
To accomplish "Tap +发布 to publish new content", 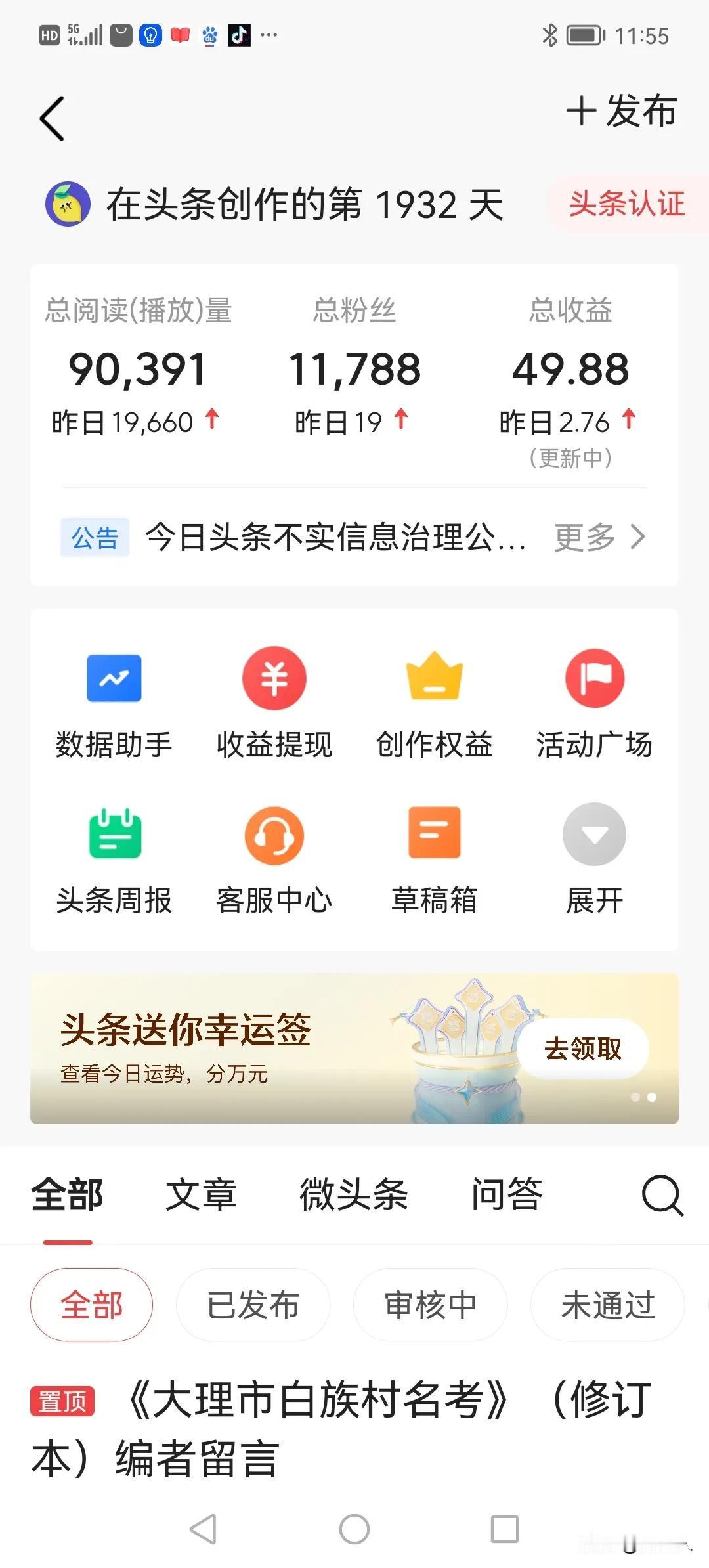I will click(620, 112).
